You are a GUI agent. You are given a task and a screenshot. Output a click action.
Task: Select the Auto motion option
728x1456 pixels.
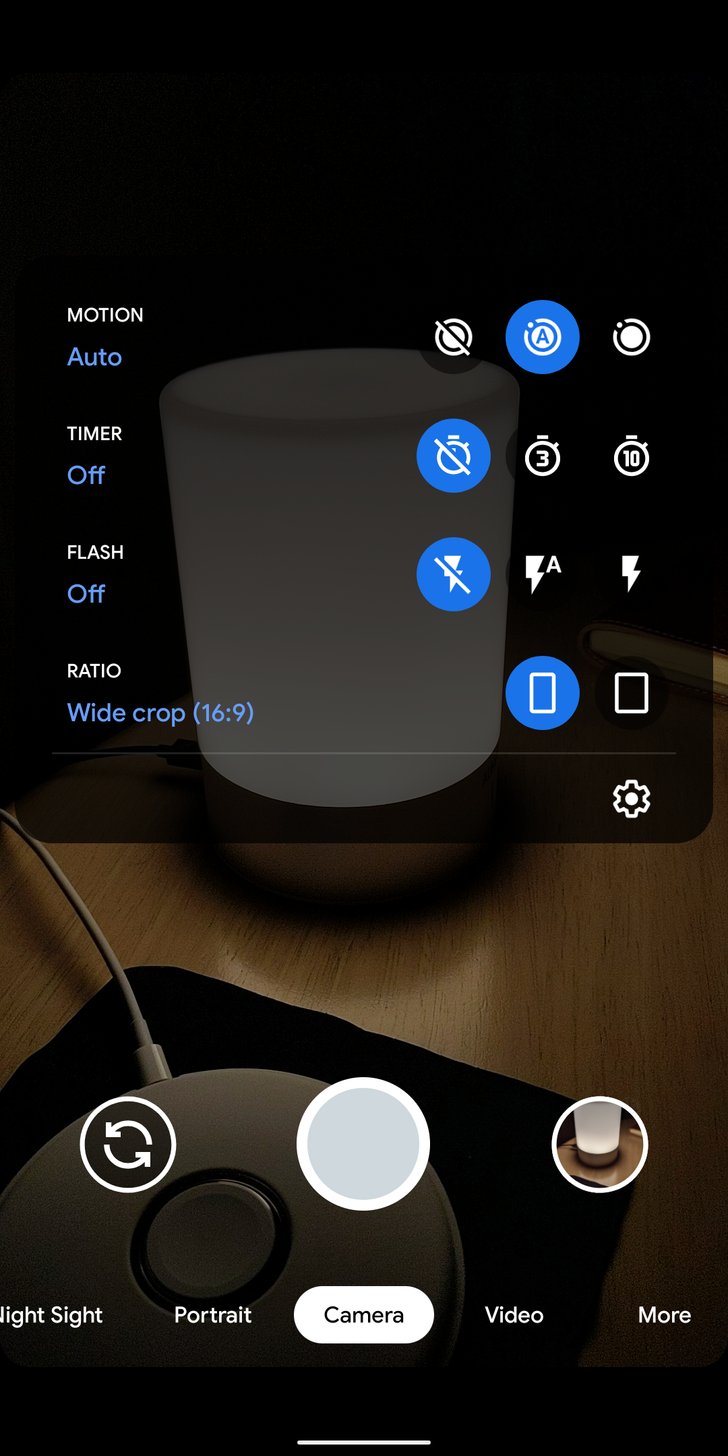click(542, 337)
